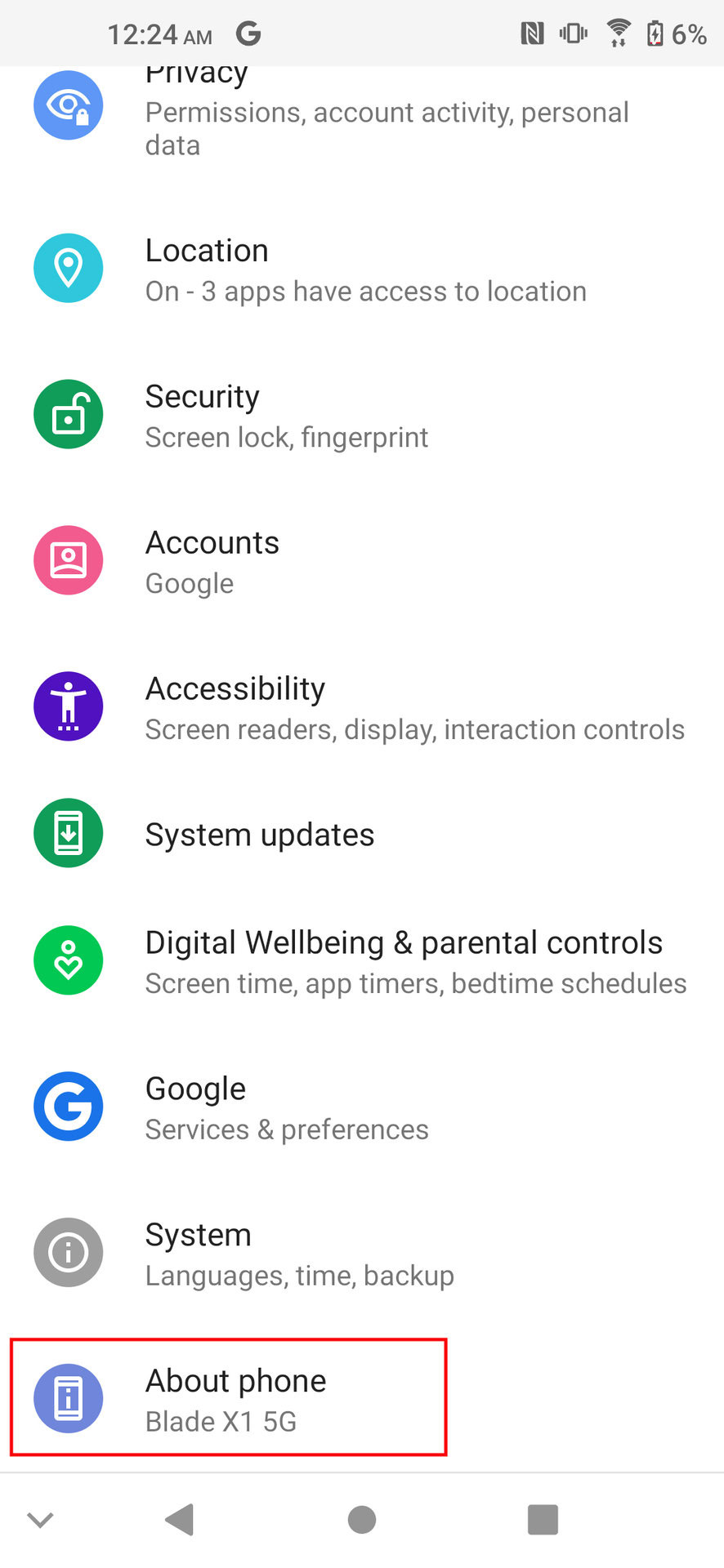
Task: Tap the navigation bar back button
Action: click(180, 1520)
